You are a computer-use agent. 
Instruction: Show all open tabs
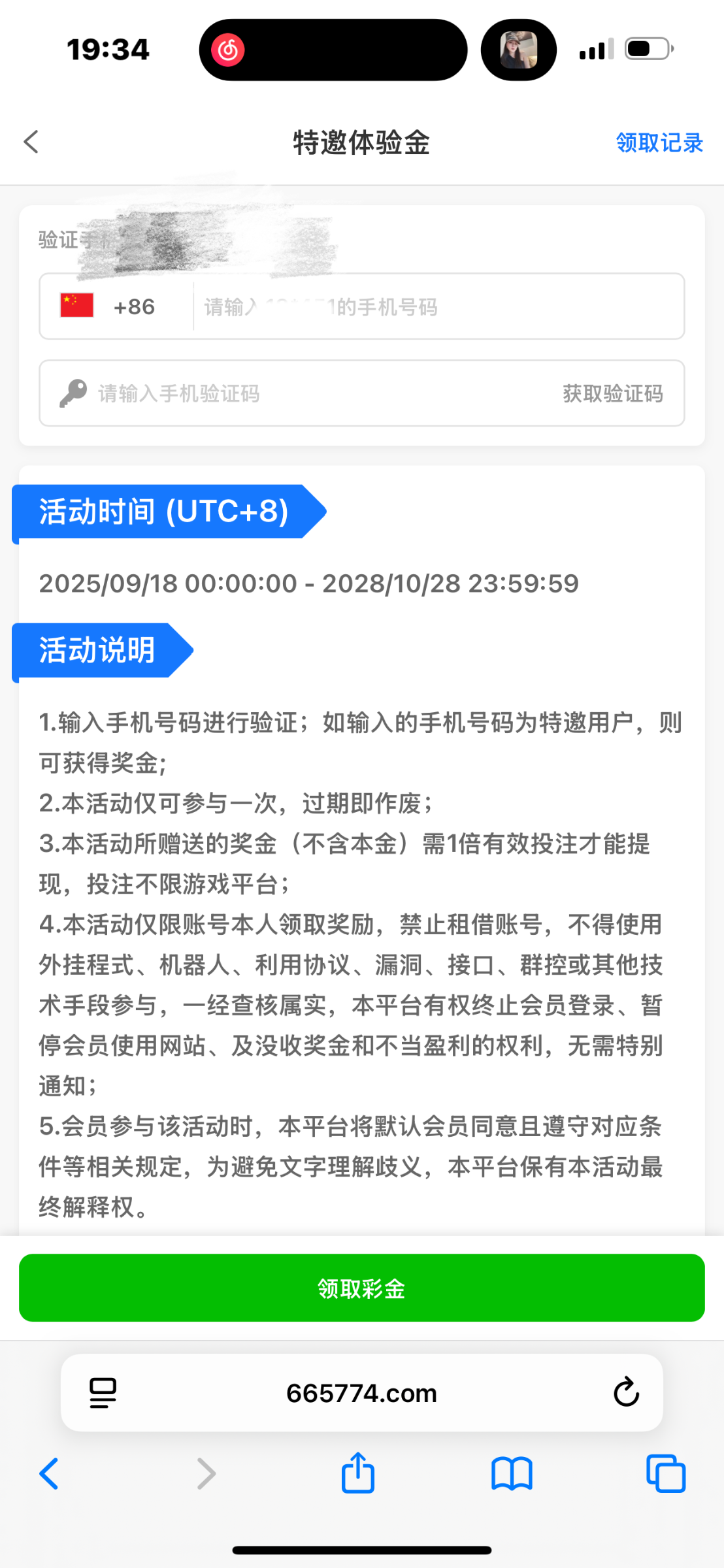[665, 1474]
